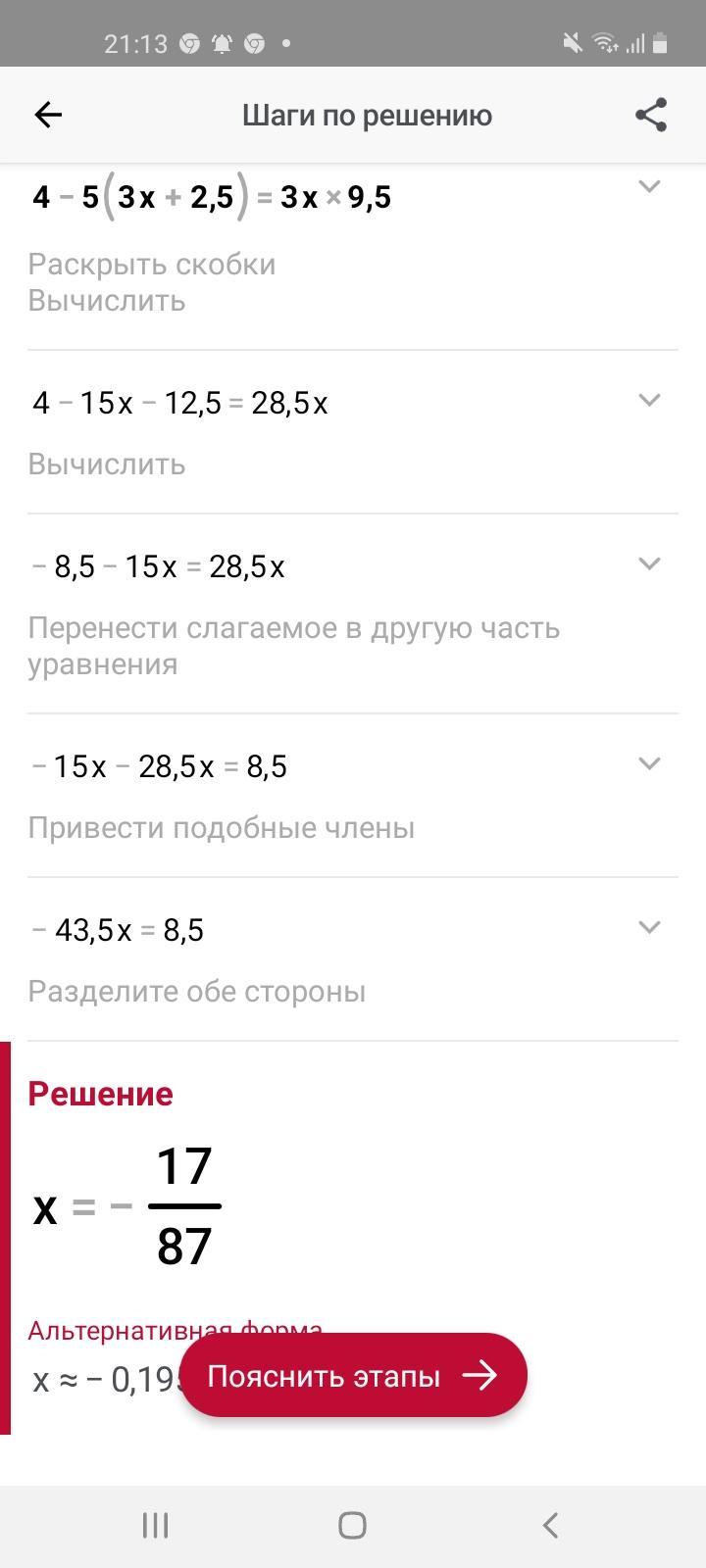Expand the step −15x − 28,5x = 8,5
Viewport: 706px width, 1568px height.
coord(649,763)
